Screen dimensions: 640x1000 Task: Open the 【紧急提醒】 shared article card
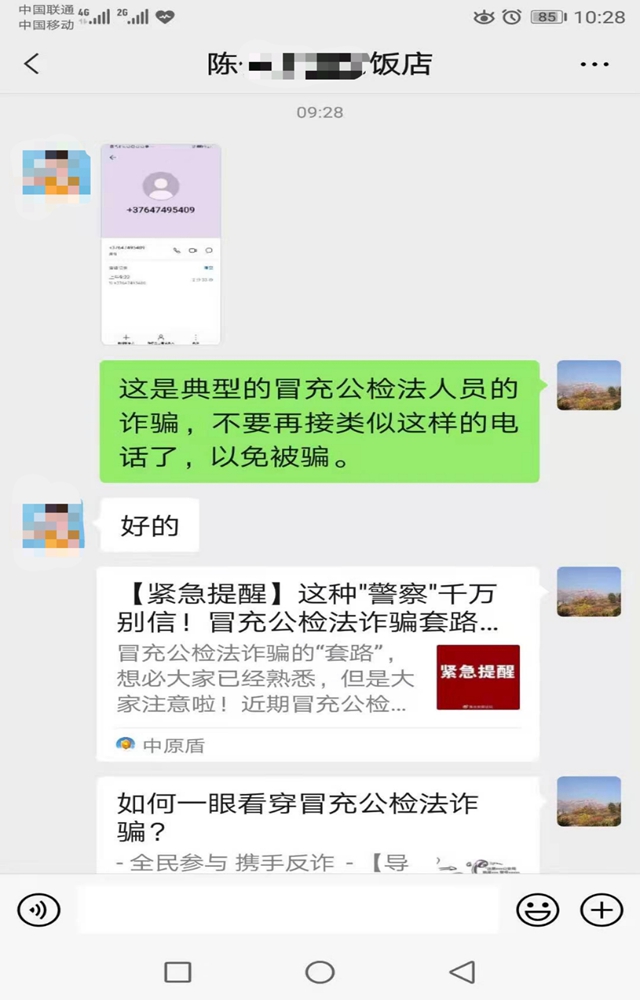[318, 663]
